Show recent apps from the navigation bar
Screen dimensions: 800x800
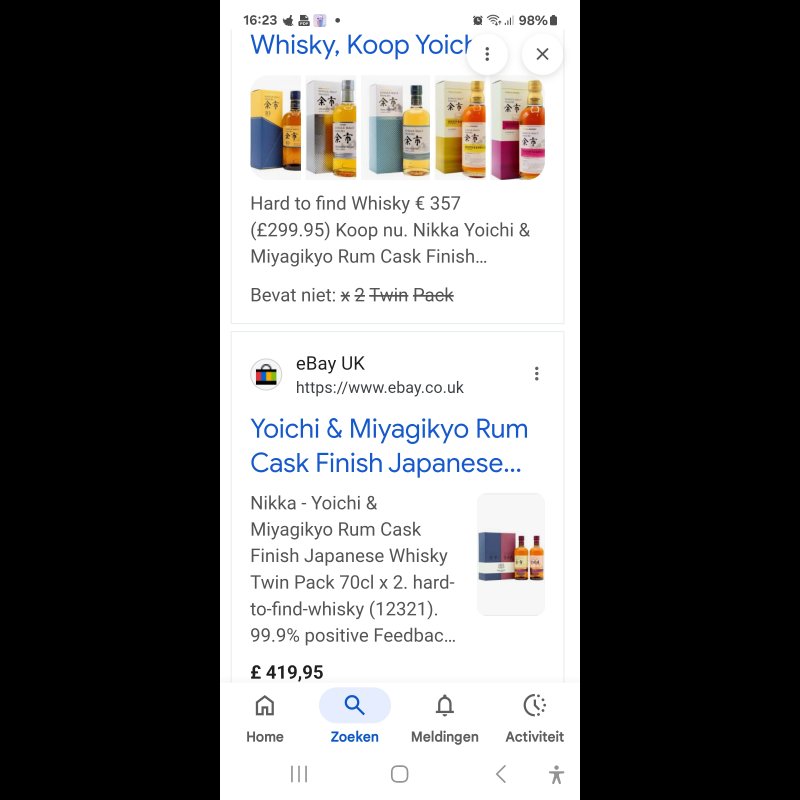pos(298,774)
